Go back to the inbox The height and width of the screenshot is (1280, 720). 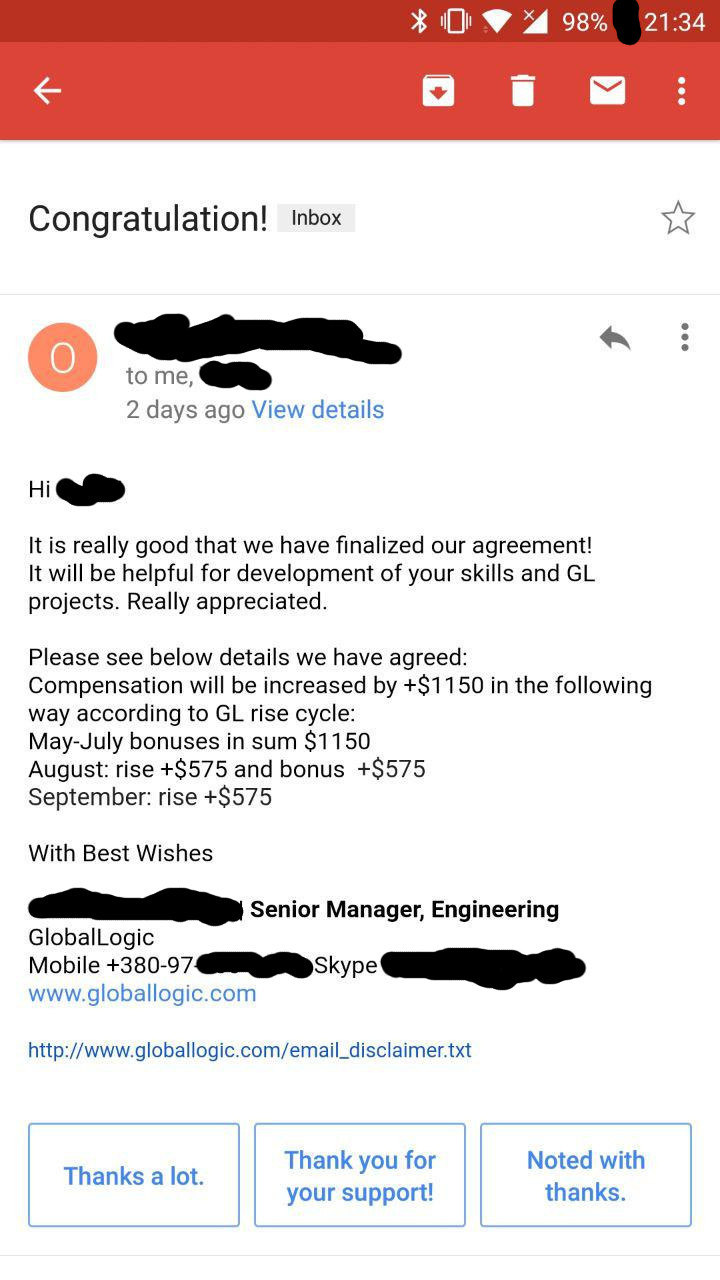[x=47, y=91]
